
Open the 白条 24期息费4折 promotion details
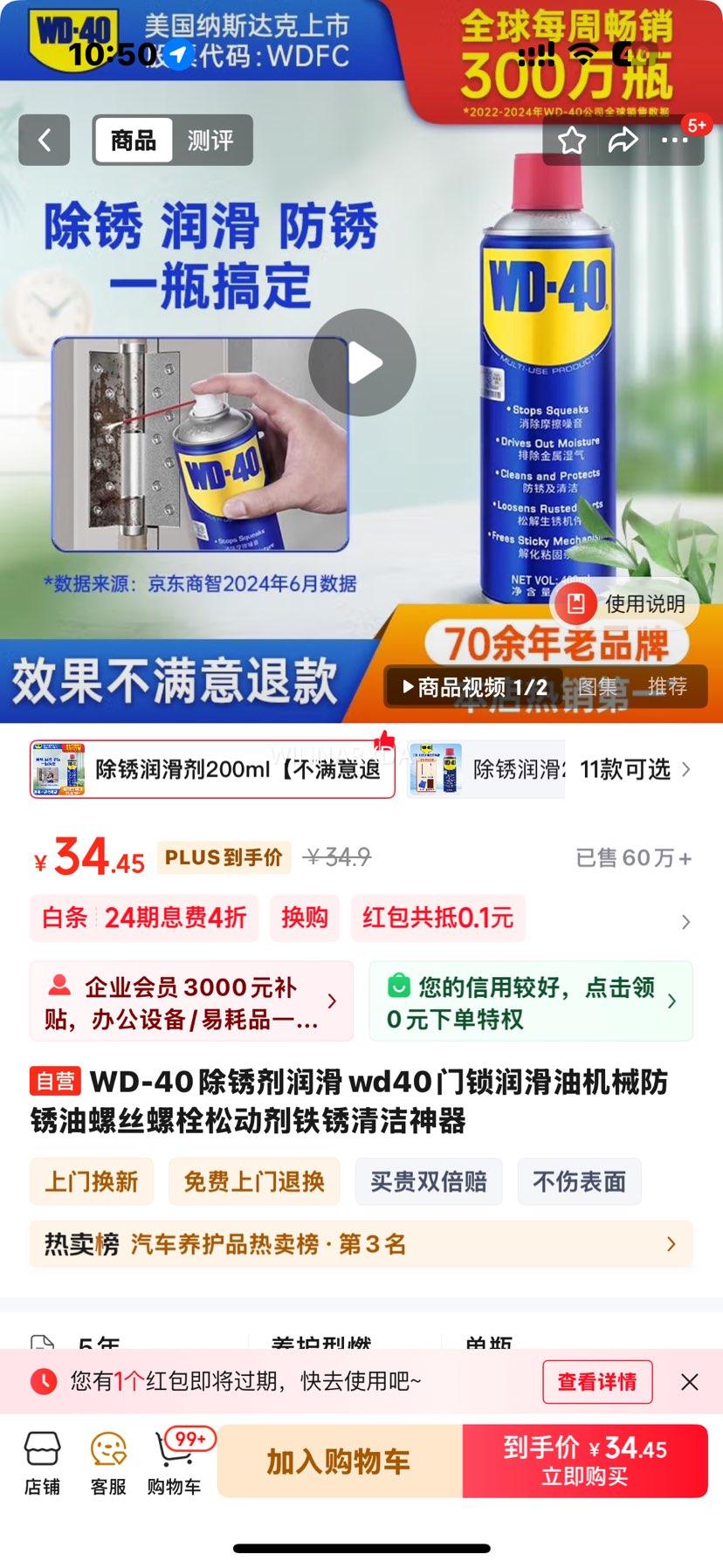pos(145,918)
